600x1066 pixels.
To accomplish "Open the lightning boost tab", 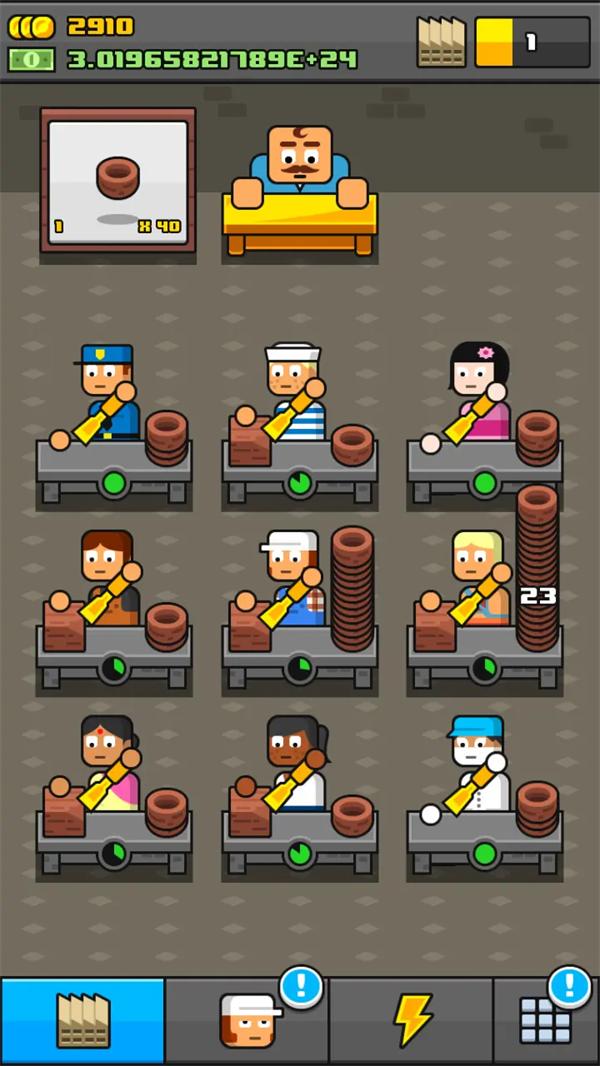I will coord(411,1020).
